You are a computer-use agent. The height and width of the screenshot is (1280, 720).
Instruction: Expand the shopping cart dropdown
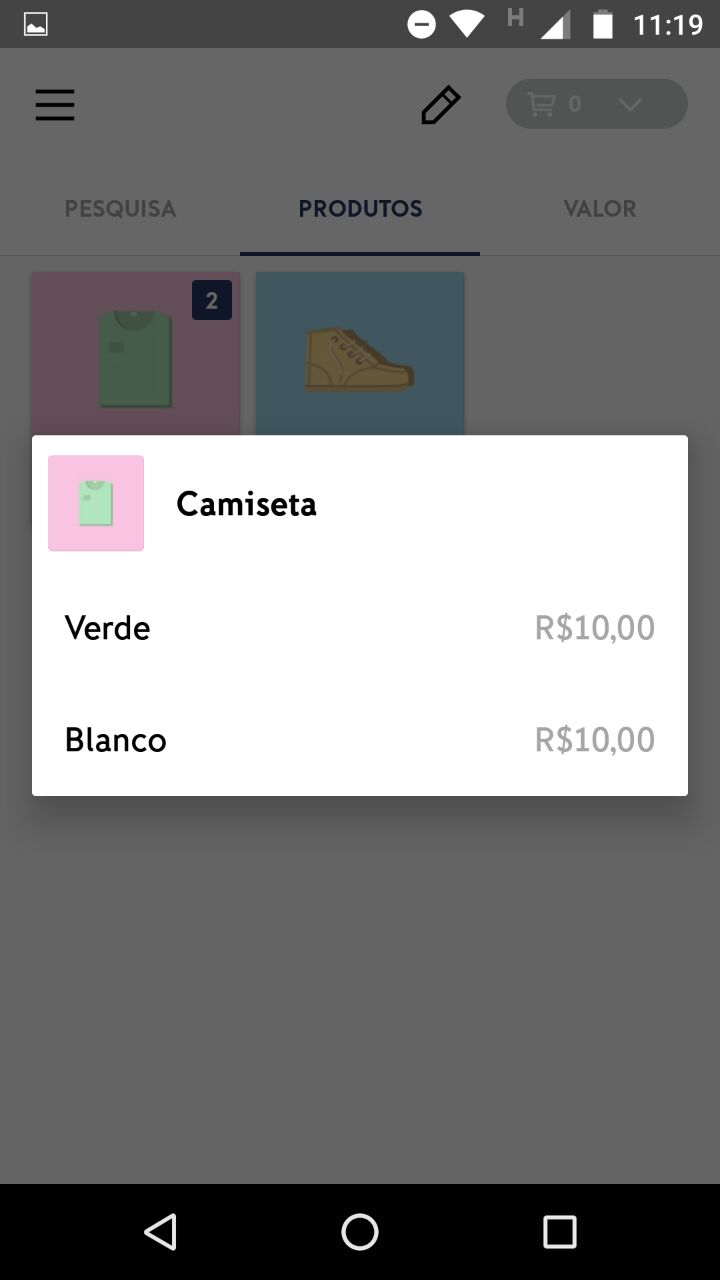tap(597, 104)
